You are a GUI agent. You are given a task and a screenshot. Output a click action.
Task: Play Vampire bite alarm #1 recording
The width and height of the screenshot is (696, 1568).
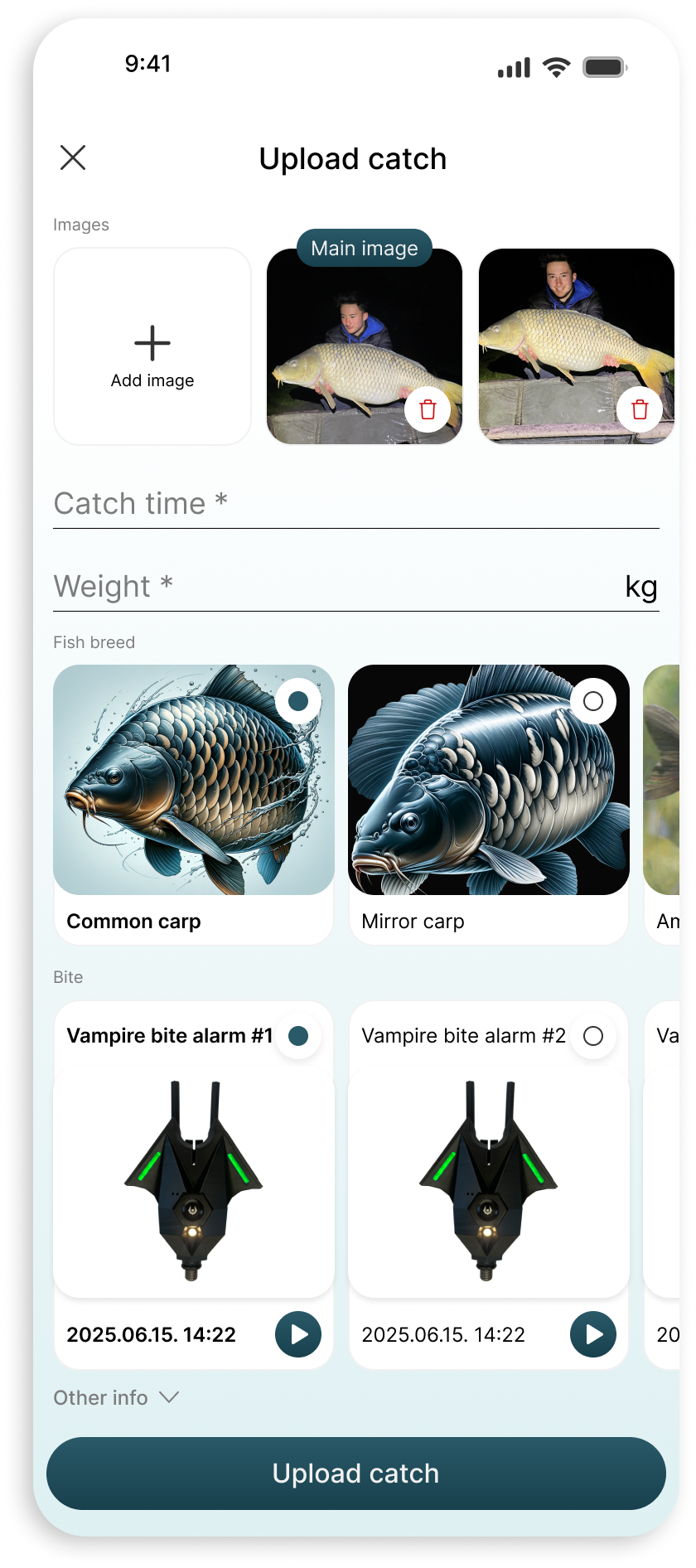click(298, 1334)
